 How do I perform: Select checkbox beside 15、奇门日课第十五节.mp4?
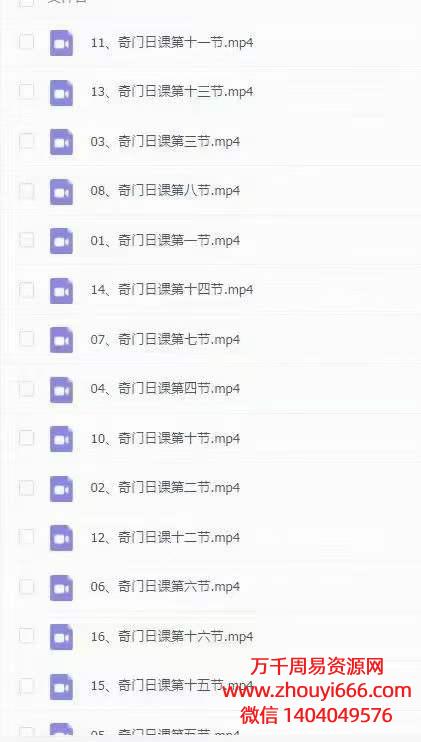click(x=26, y=685)
